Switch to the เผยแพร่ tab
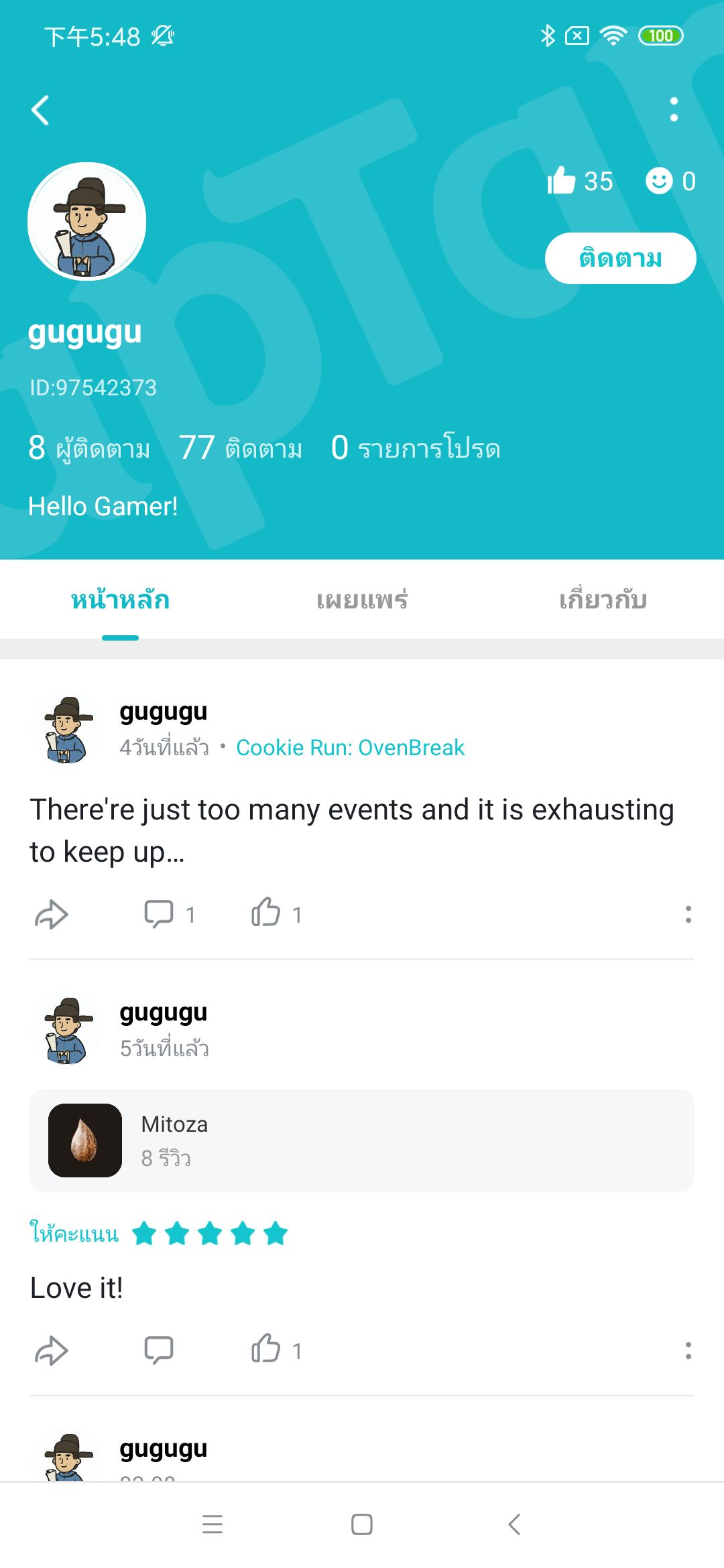Image resolution: width=724 pixels, height=1568 pixels. (362, 601)
